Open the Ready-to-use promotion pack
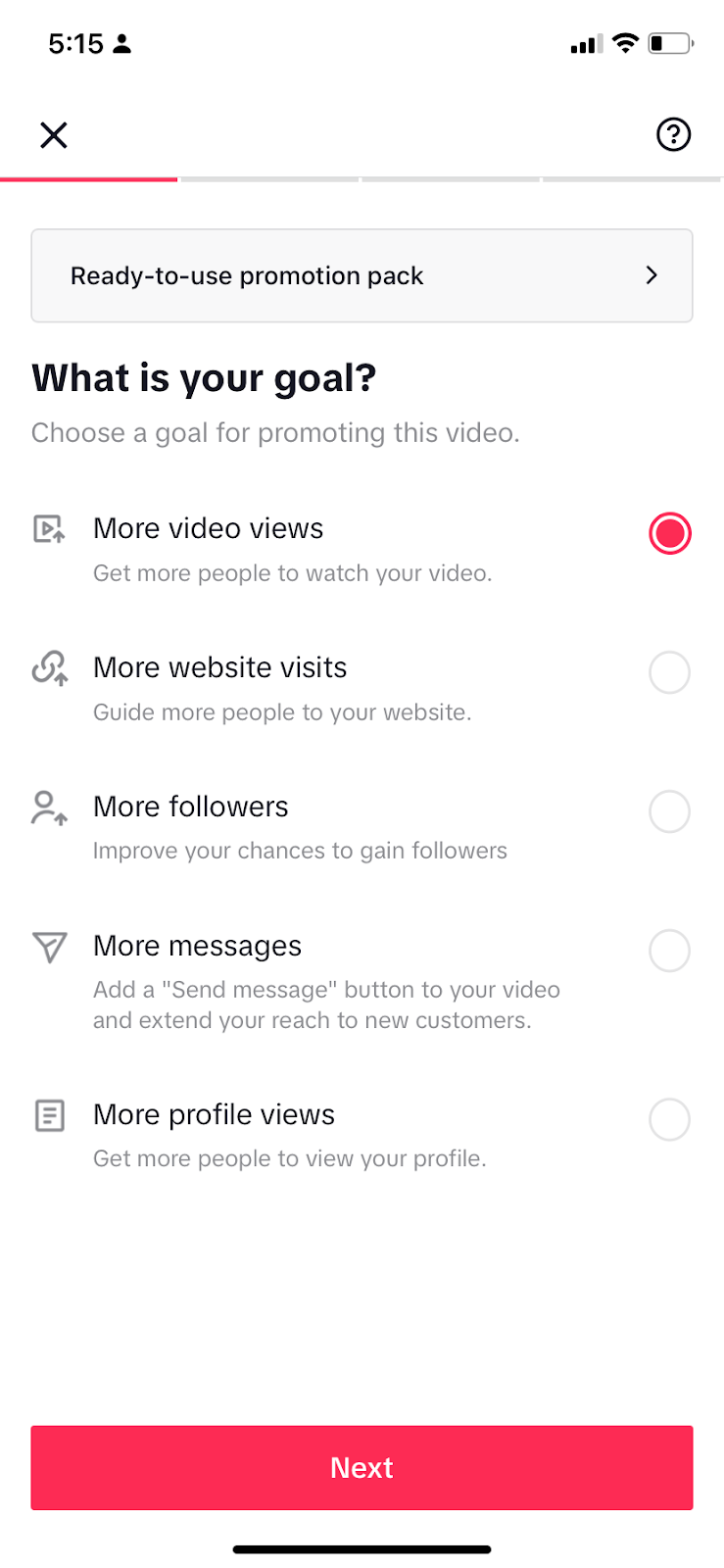 (362, 275)
